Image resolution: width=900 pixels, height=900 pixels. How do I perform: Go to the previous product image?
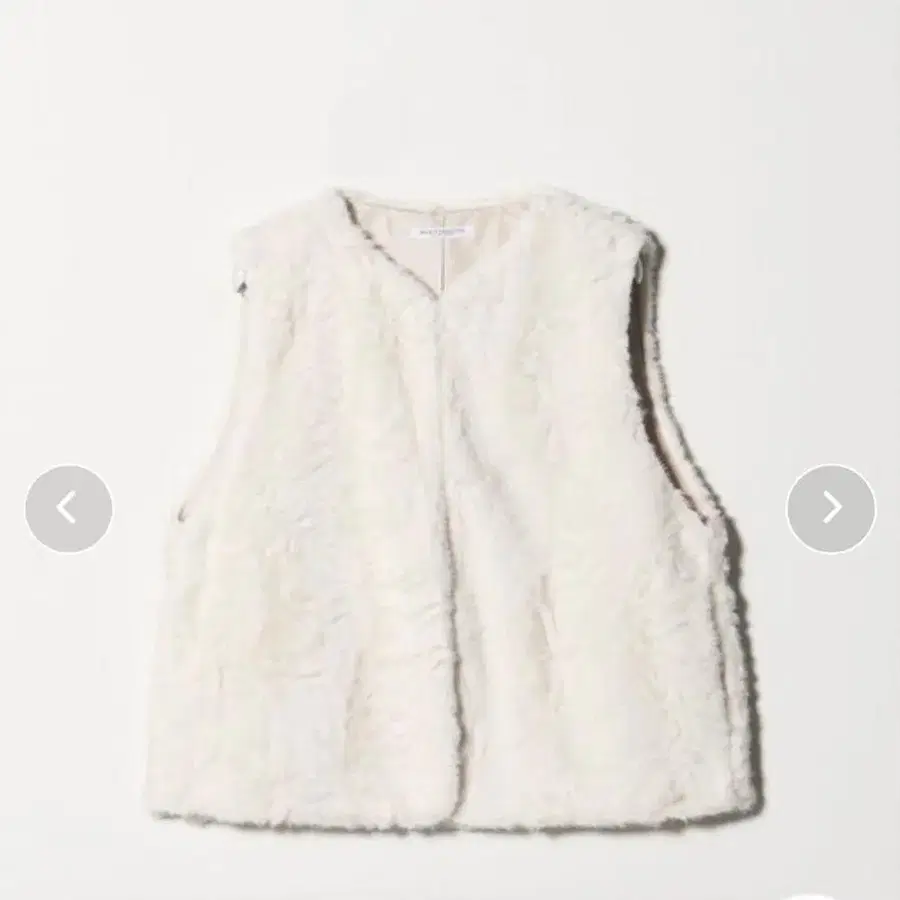(x=68, y=509)
